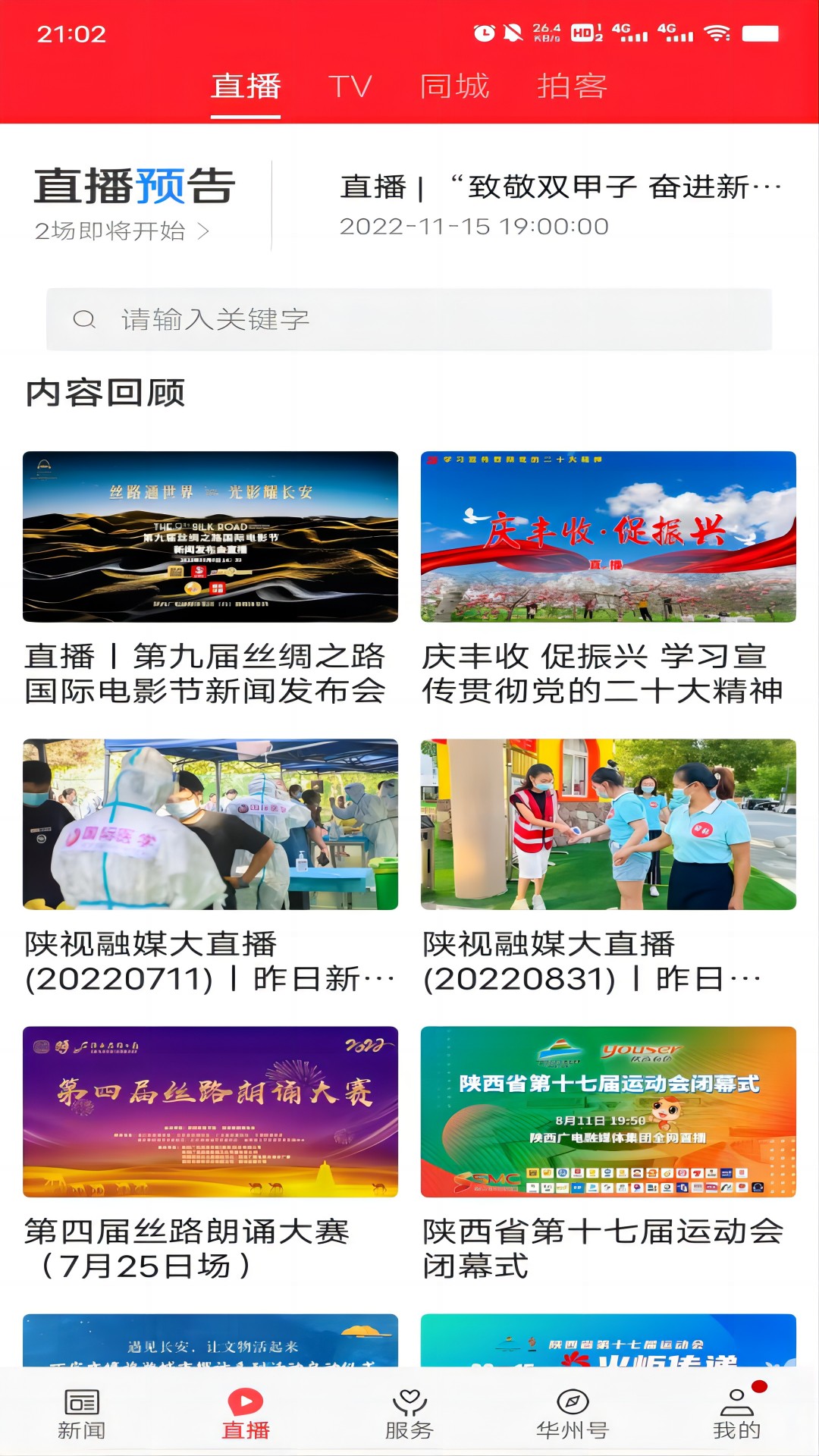Screen dimensions: 819x1456
Task: Switch to the 华州号 bottom tab
Action: [x=573, y=1414]
